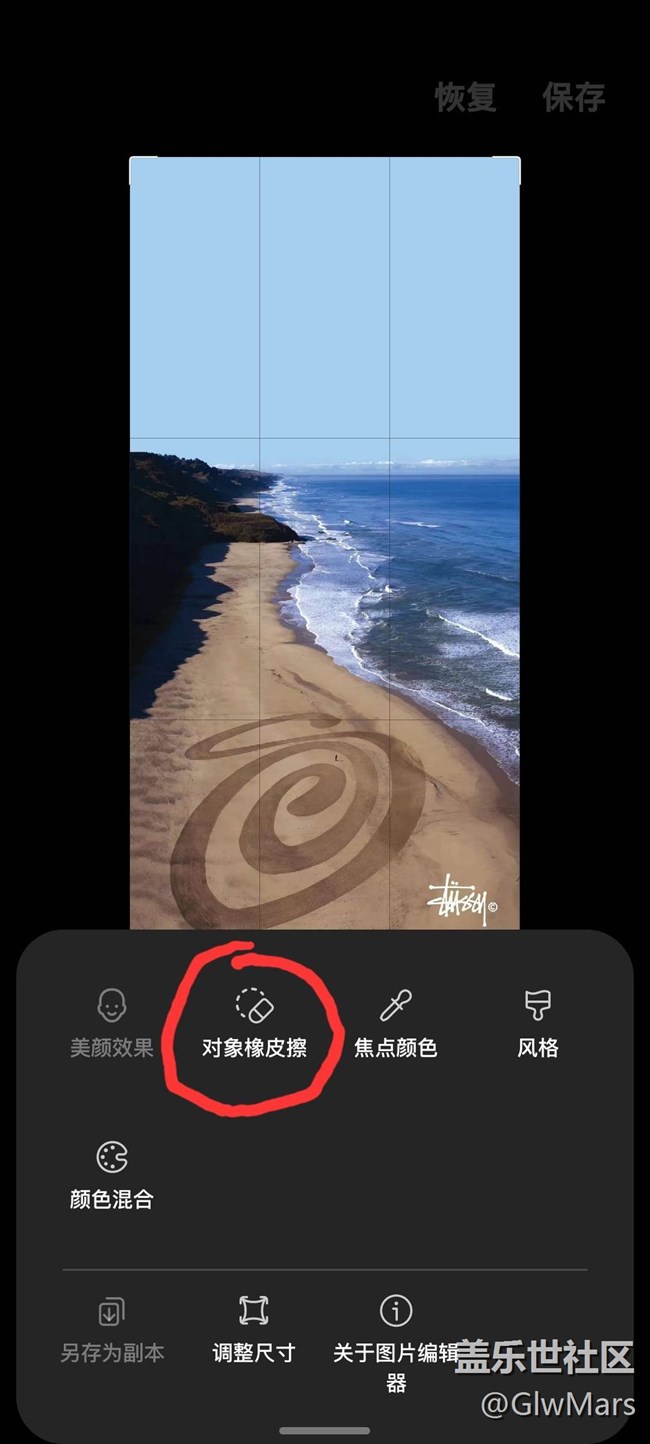Open the 风格 style option

pyautogui.click(x=538, y=1023)
